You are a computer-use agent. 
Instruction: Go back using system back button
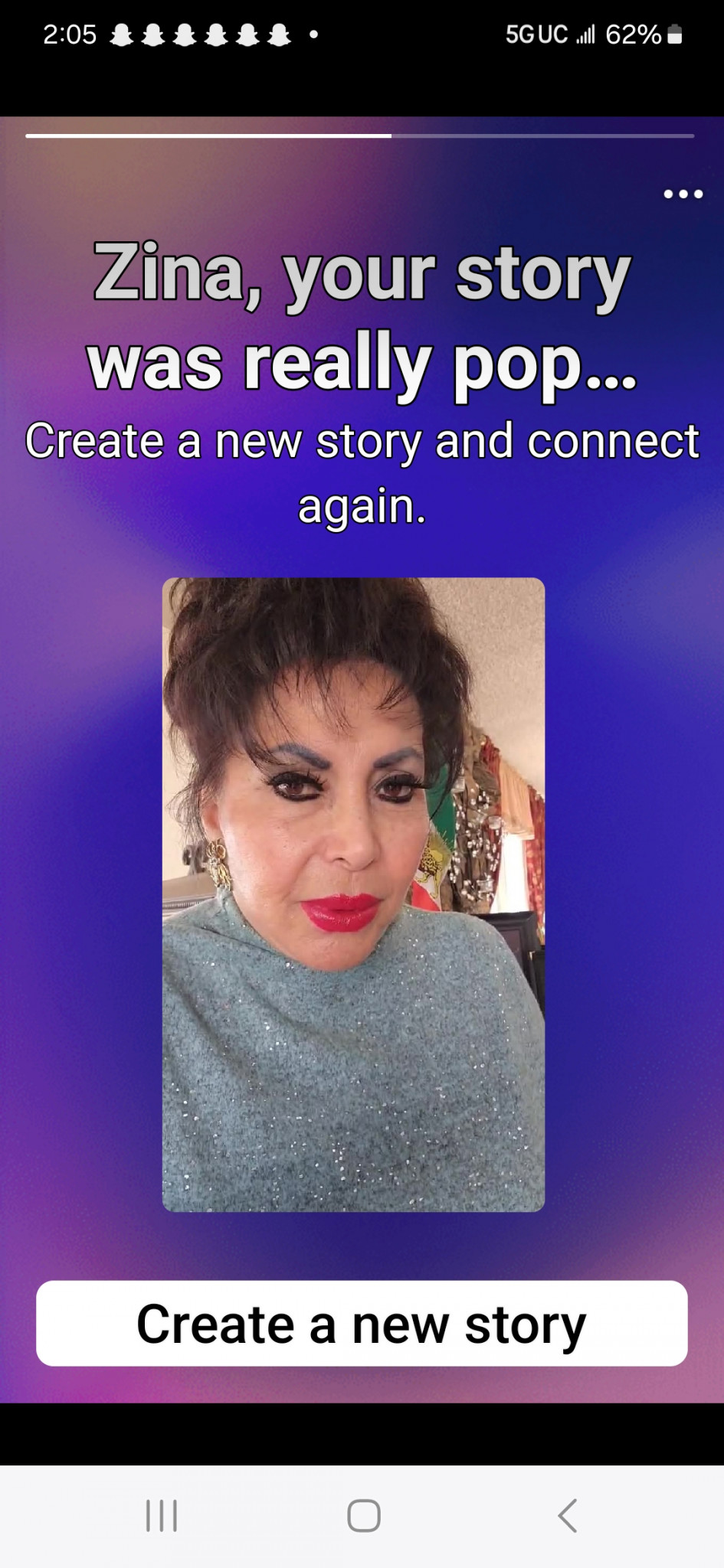[567, 1515]
